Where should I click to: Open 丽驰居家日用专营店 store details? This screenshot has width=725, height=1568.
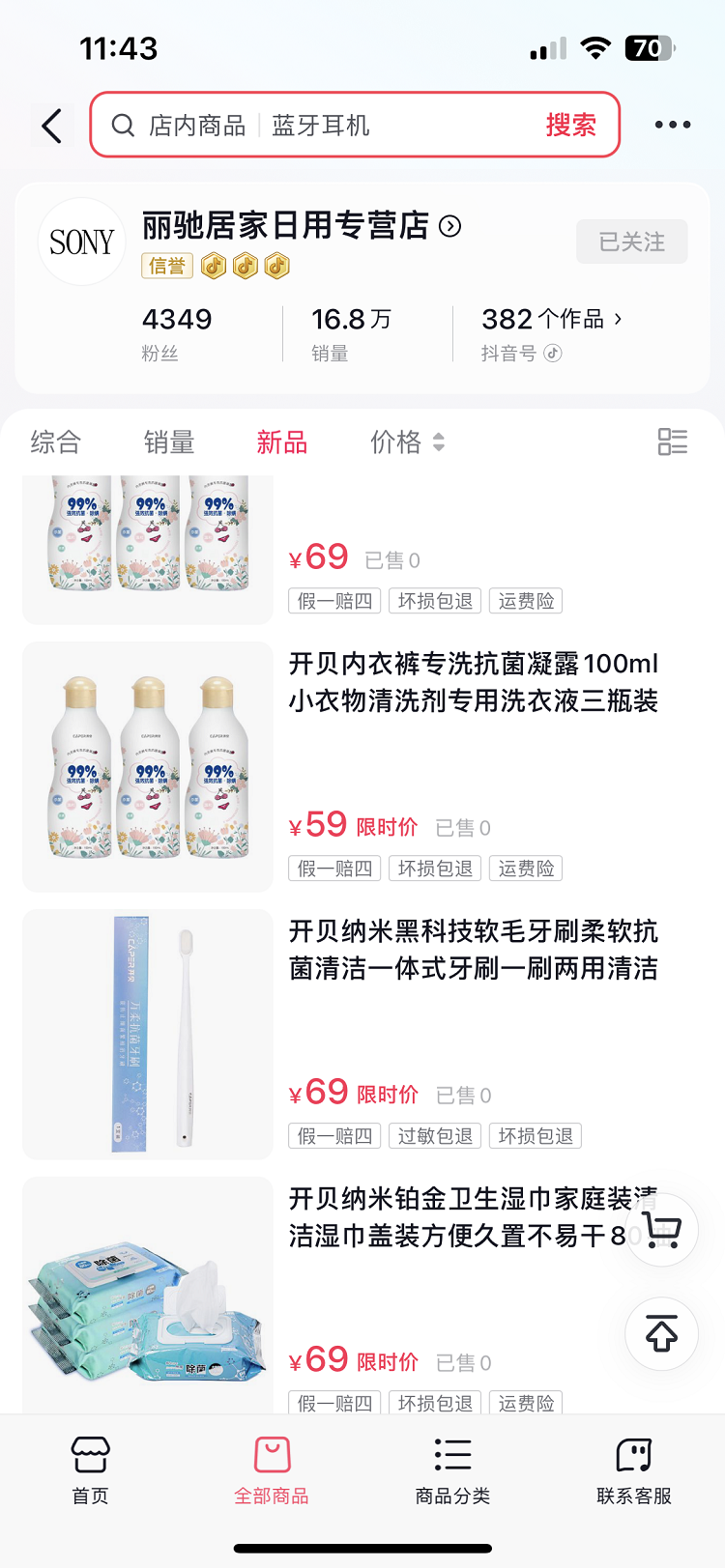[x=302, y=226]
